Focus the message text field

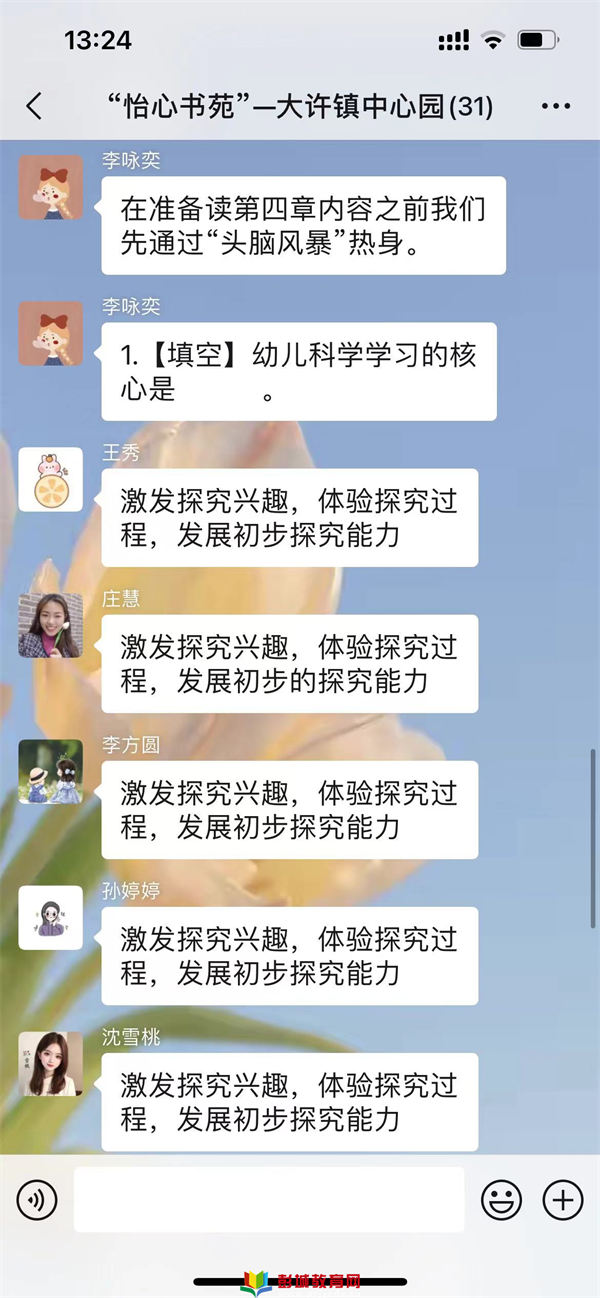pyautogui.click(x=269, y=1199)
